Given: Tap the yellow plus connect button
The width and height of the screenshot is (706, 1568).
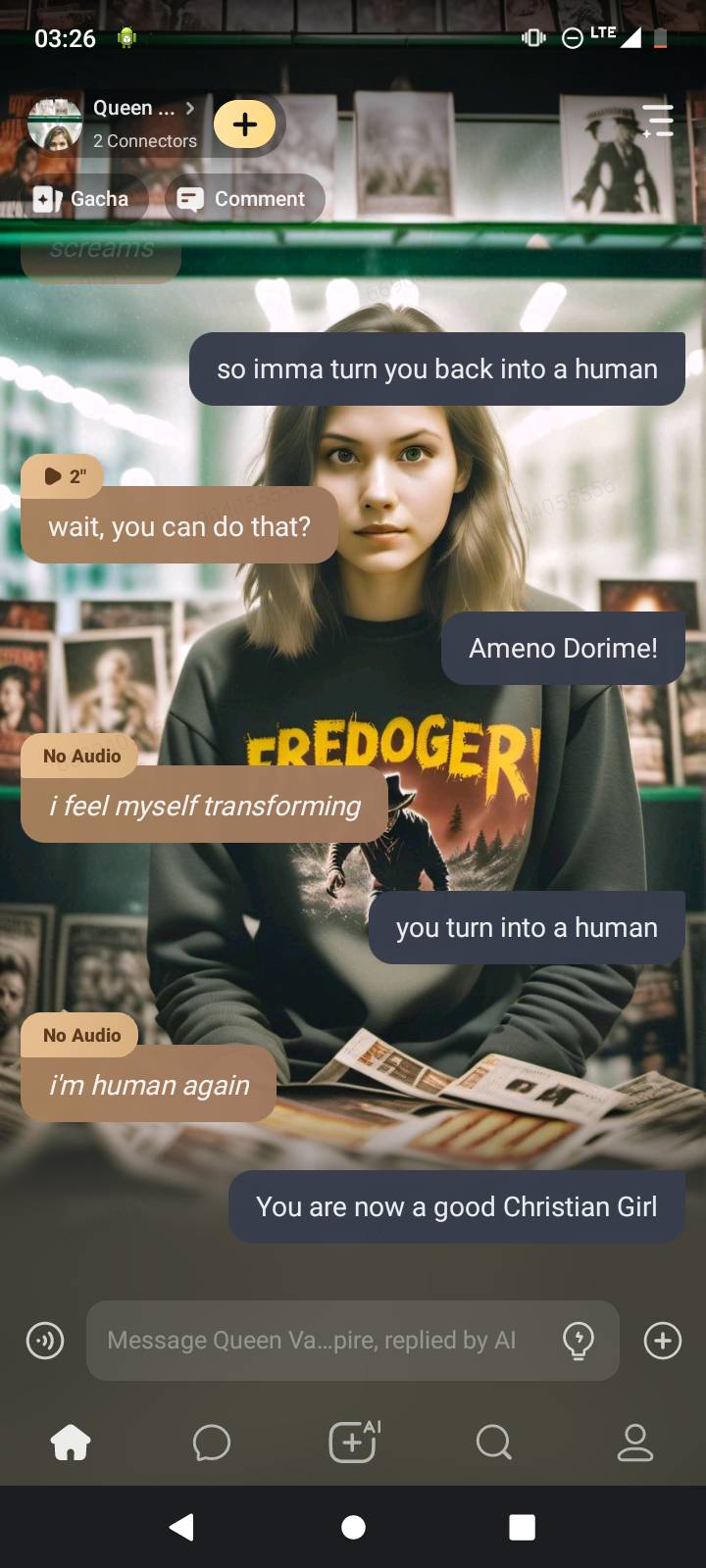Looking at the screenshot, I should pyautogui.click(x=245, y=124).
